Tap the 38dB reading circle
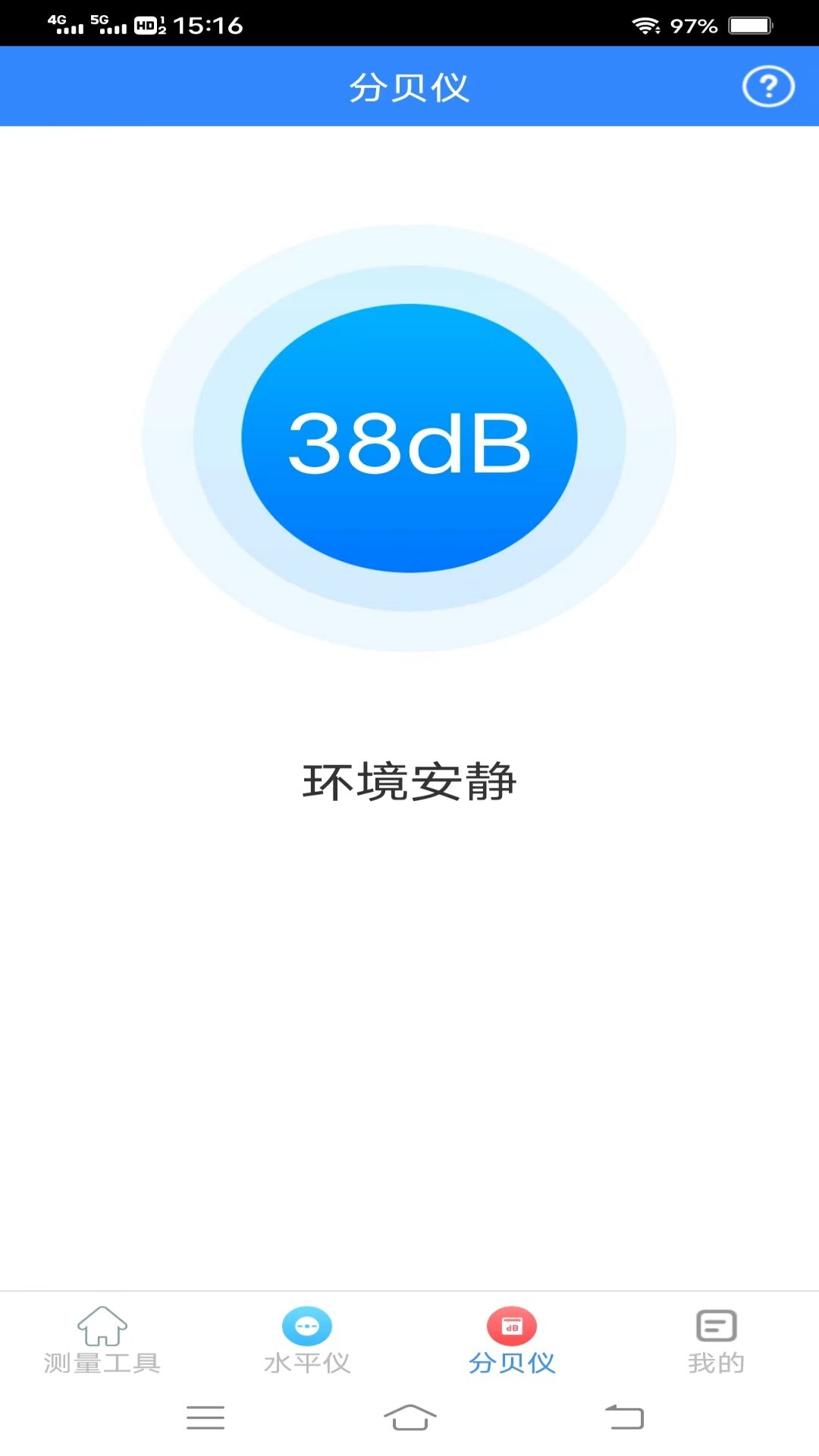This screenshot has width=819, height=1456. click(409, 440)
